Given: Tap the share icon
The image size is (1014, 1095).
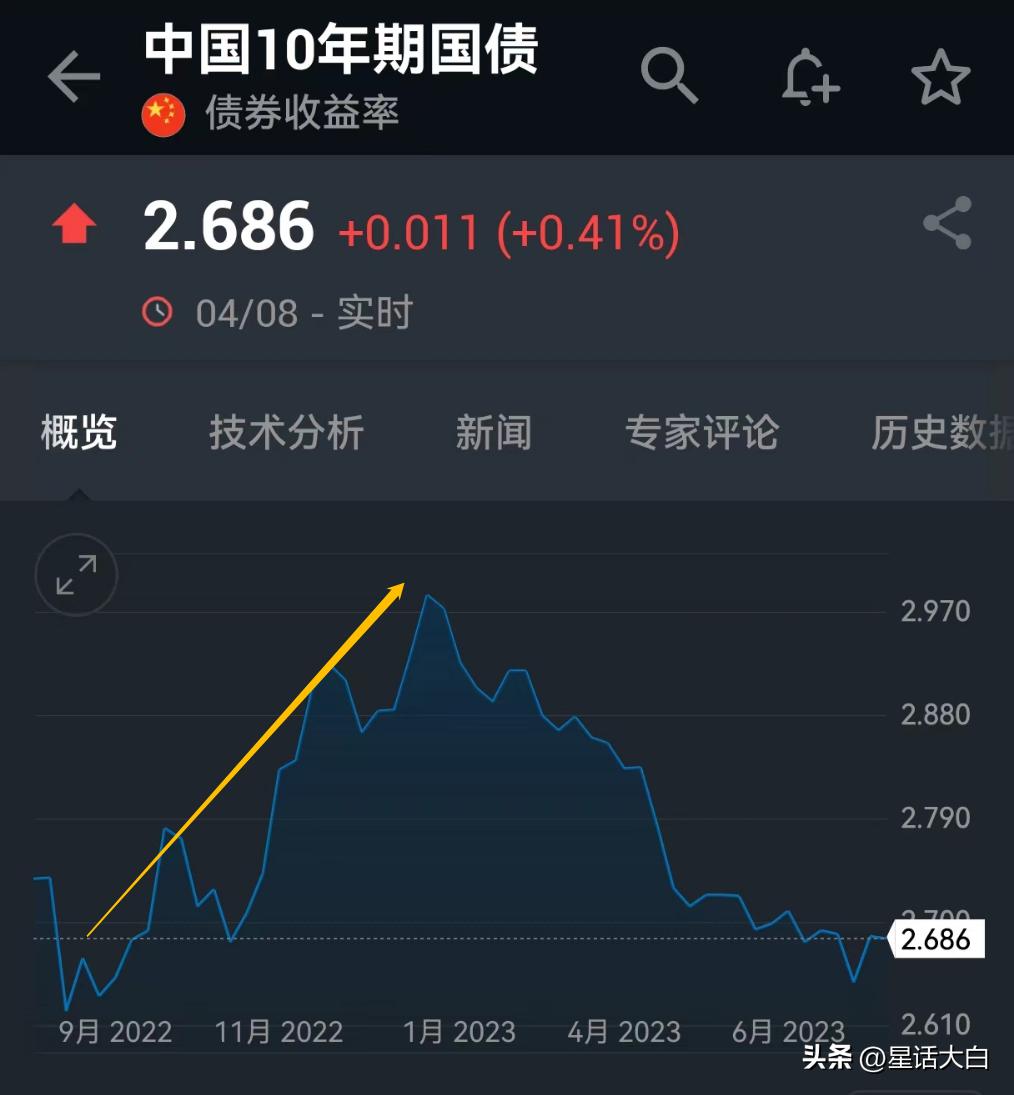Looking at the screenshot, I should coord(946,224).
